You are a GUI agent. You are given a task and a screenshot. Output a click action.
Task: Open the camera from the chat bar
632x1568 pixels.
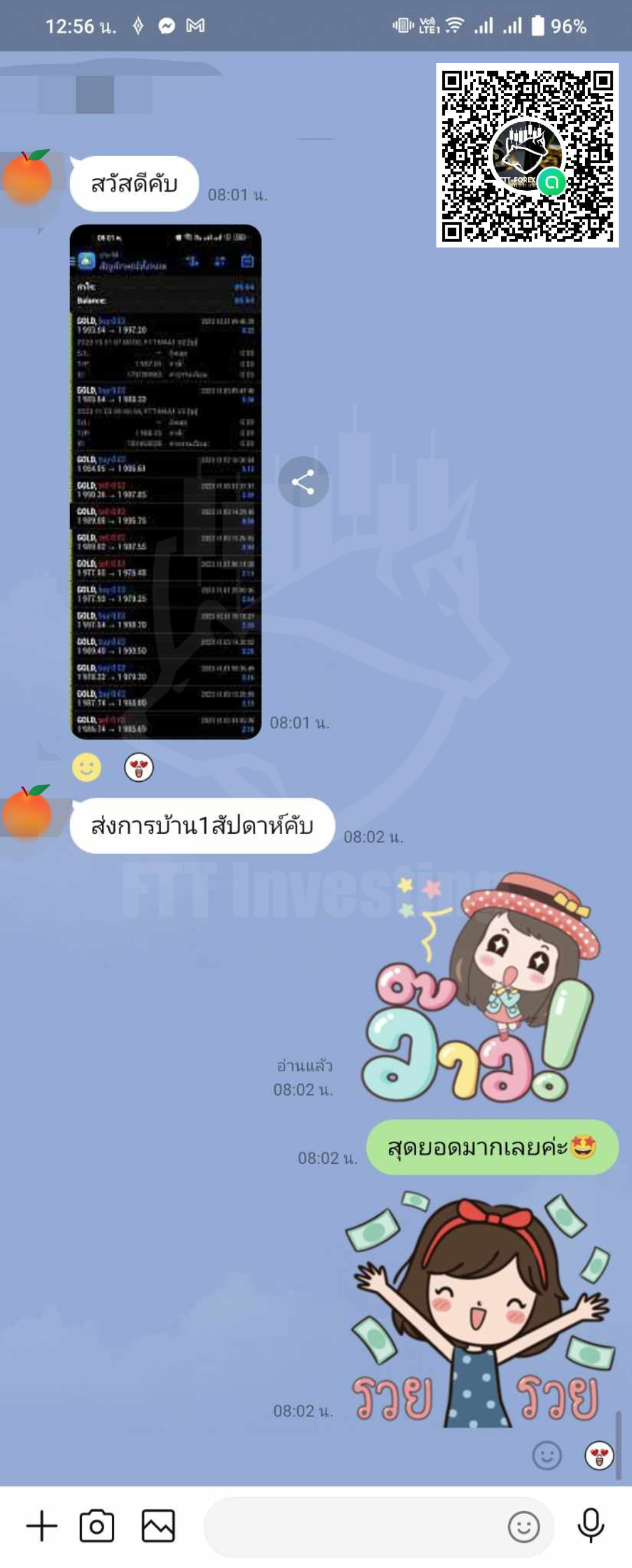[x=97, y=1526]
